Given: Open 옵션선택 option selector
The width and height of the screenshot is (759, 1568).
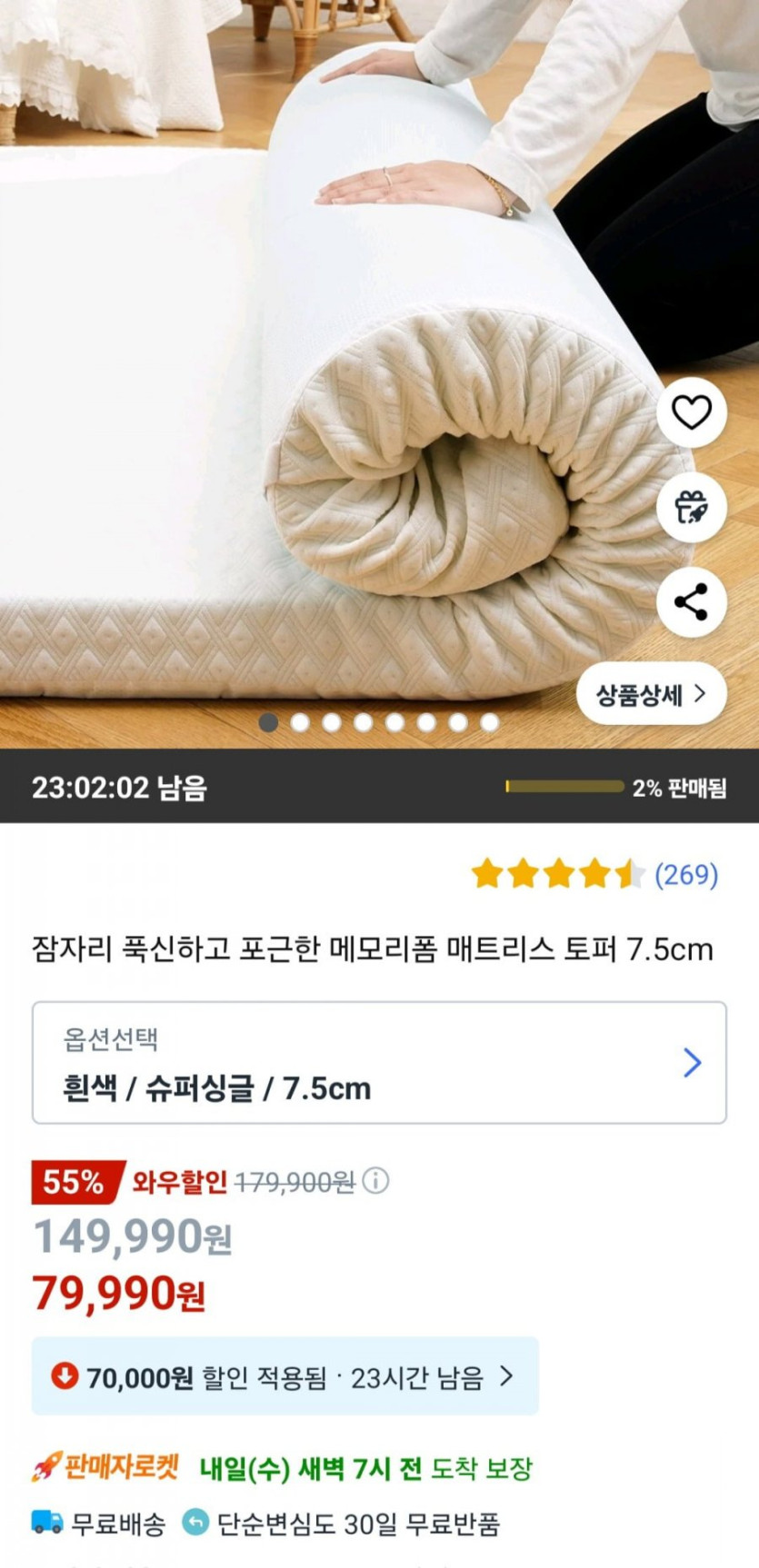Looking at the screenshot, I should [379, 1063].
